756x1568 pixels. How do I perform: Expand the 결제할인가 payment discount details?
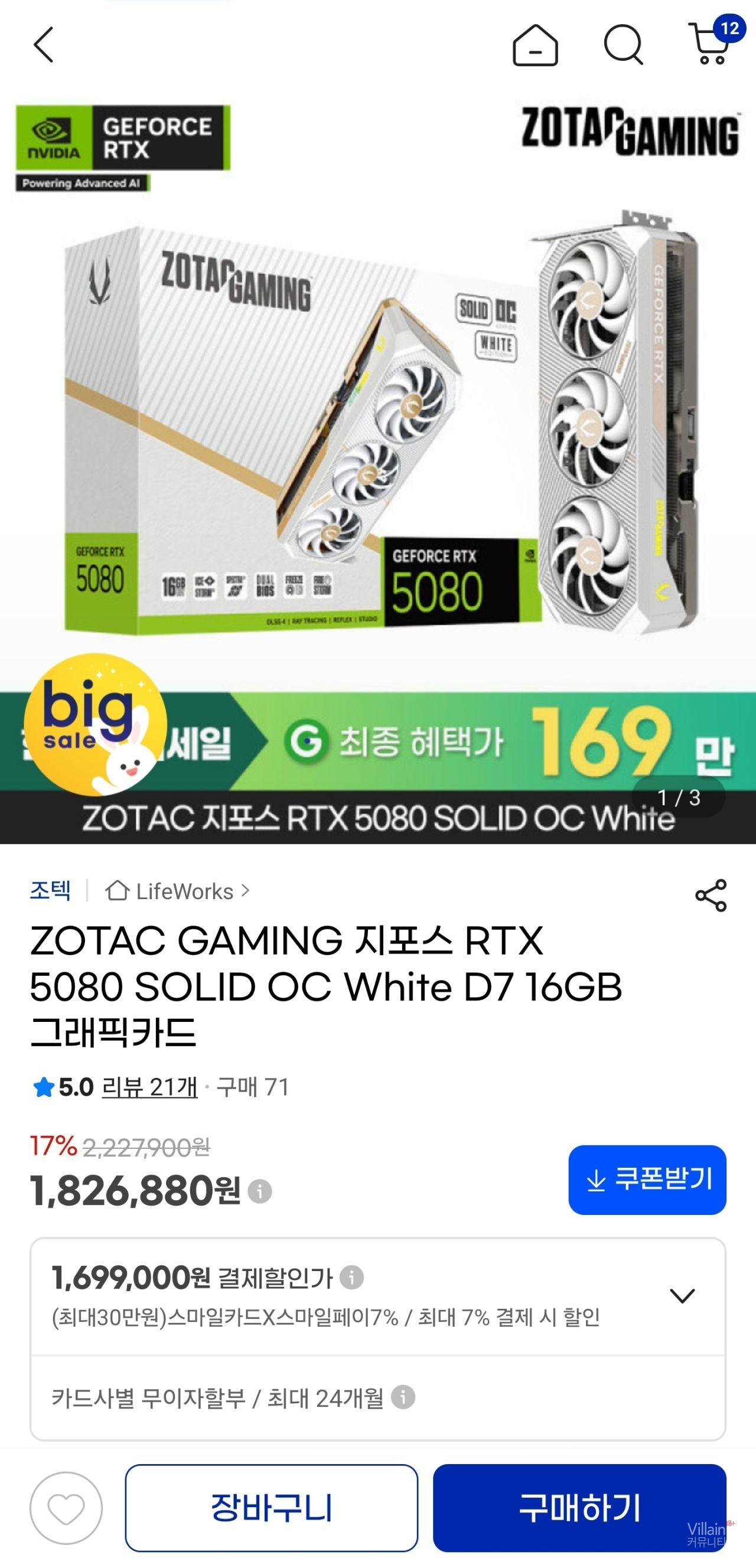point(682,1294)
